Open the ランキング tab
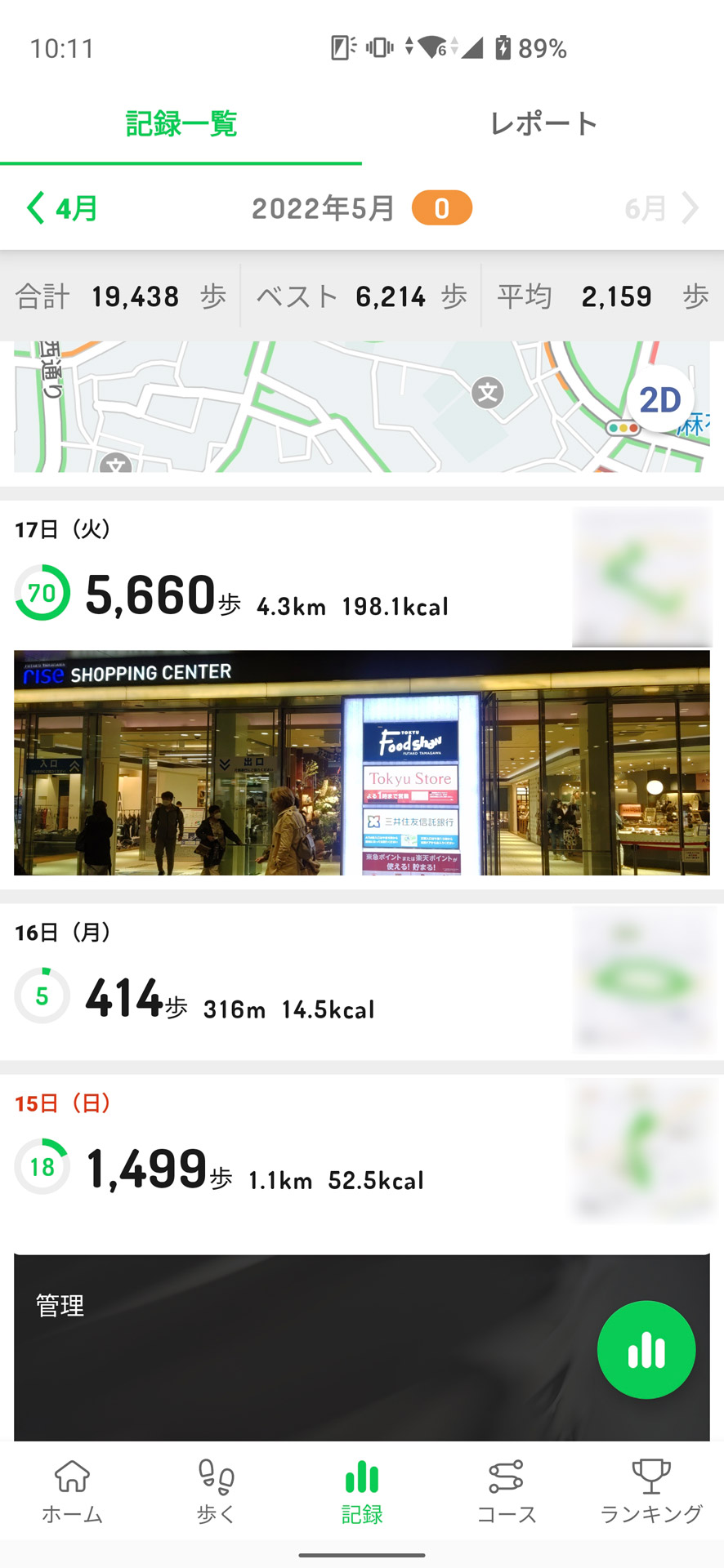This screenshot has width=724, height=1568. point(650,1492)
